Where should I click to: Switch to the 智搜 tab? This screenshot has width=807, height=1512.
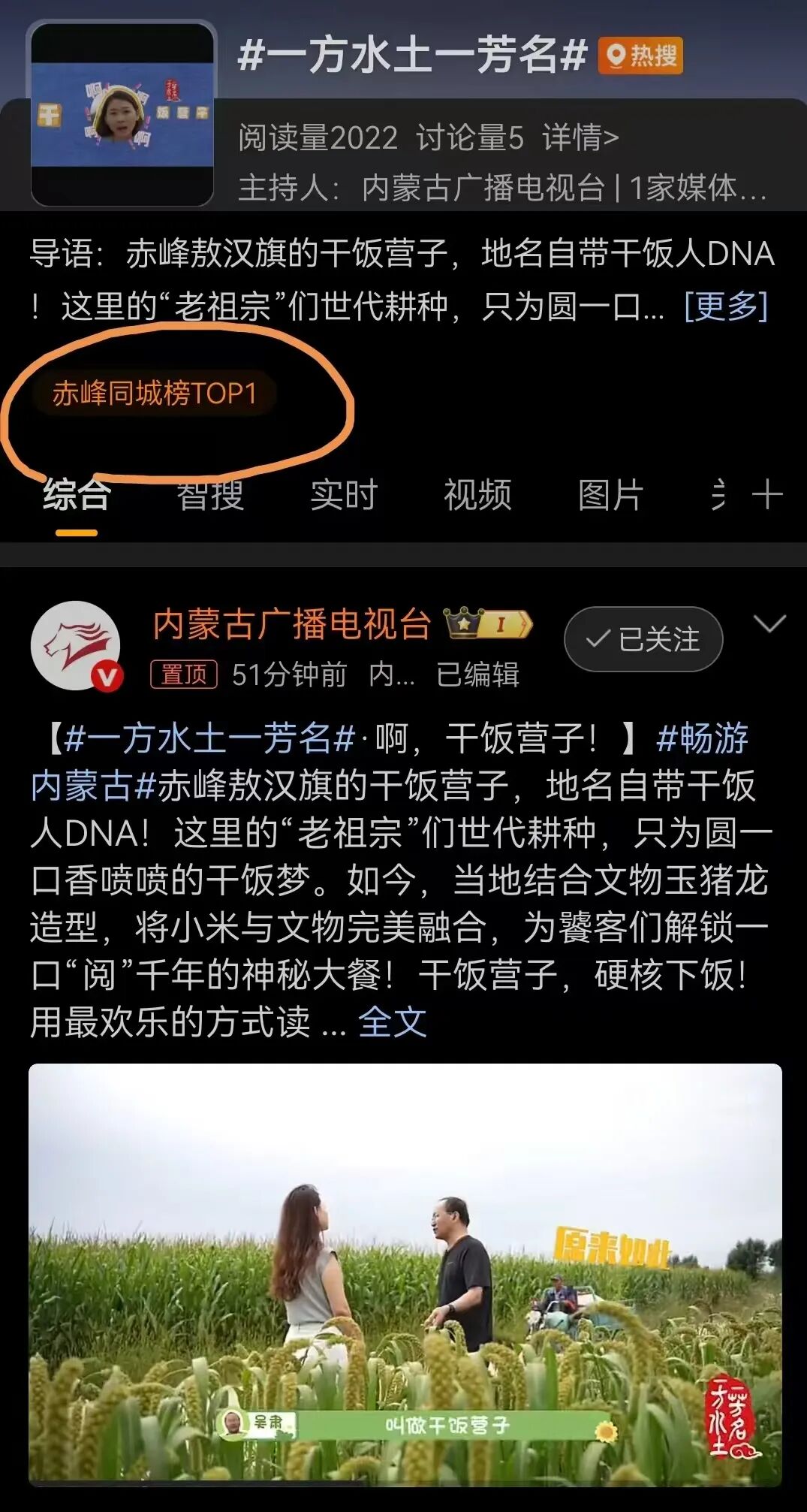(x=210, y=496)
